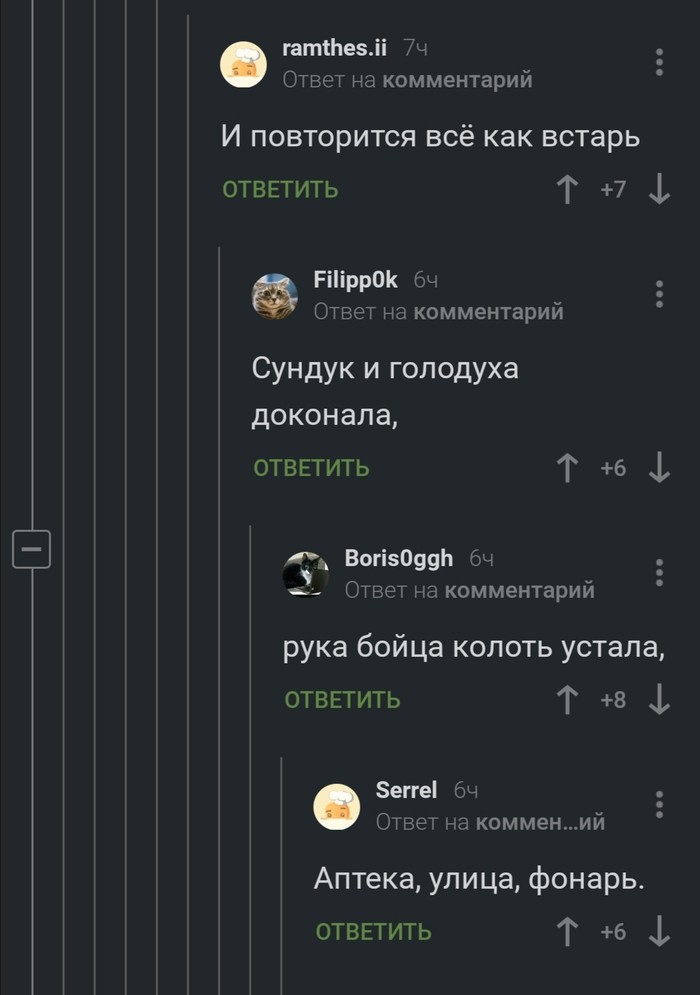
Task: Downvote Filipp0k's comment
Action: tap(659, 467)
